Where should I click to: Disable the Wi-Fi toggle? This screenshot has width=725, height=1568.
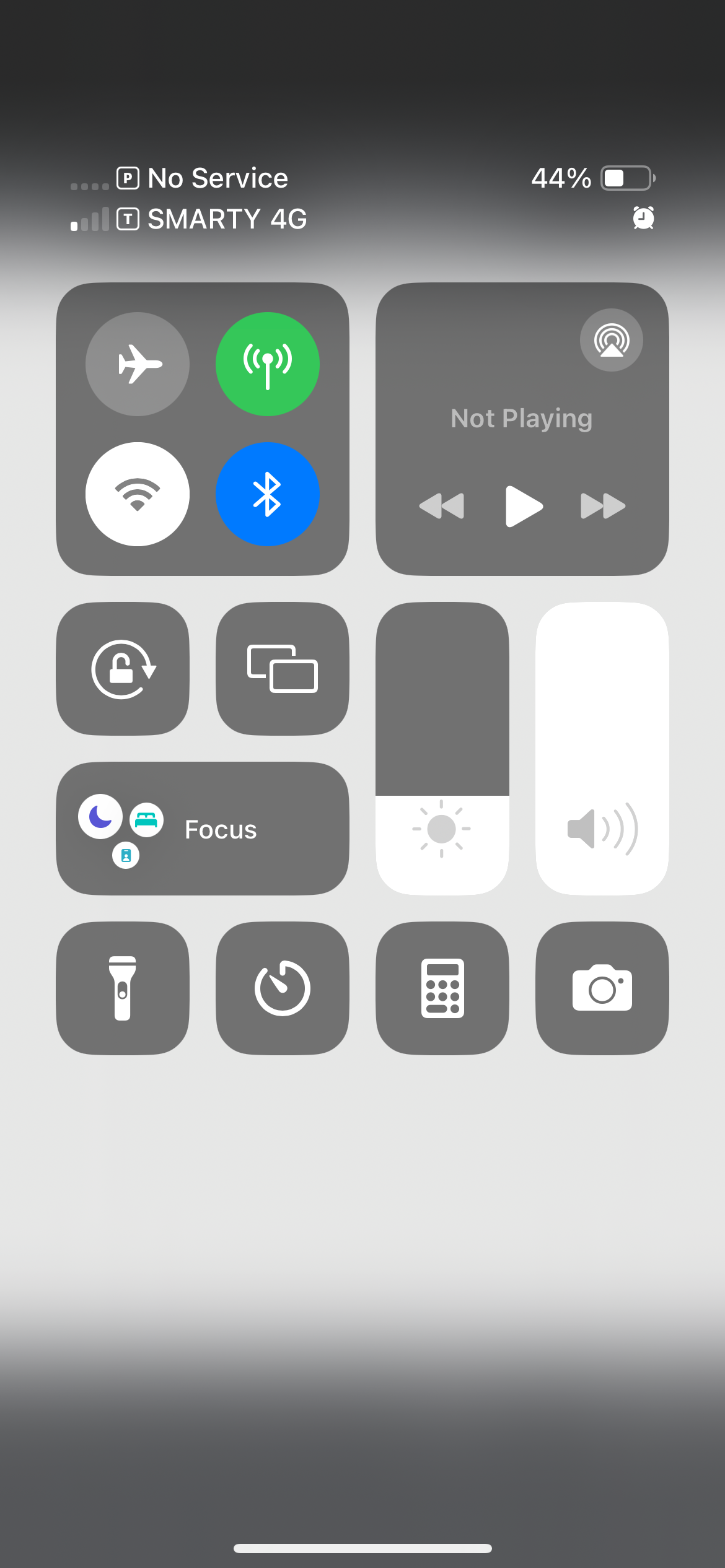[138, 494]
